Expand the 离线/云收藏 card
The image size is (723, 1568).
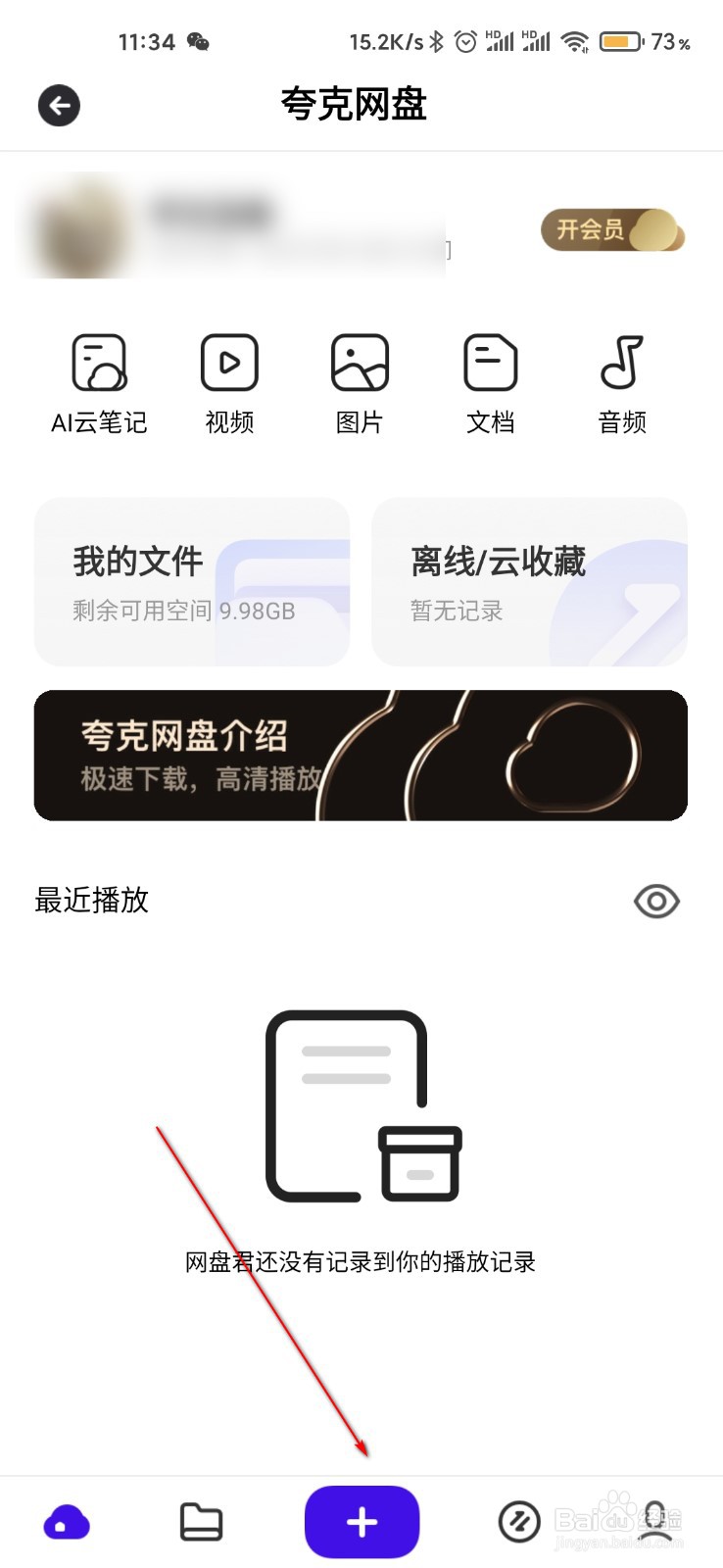(528, 581)
